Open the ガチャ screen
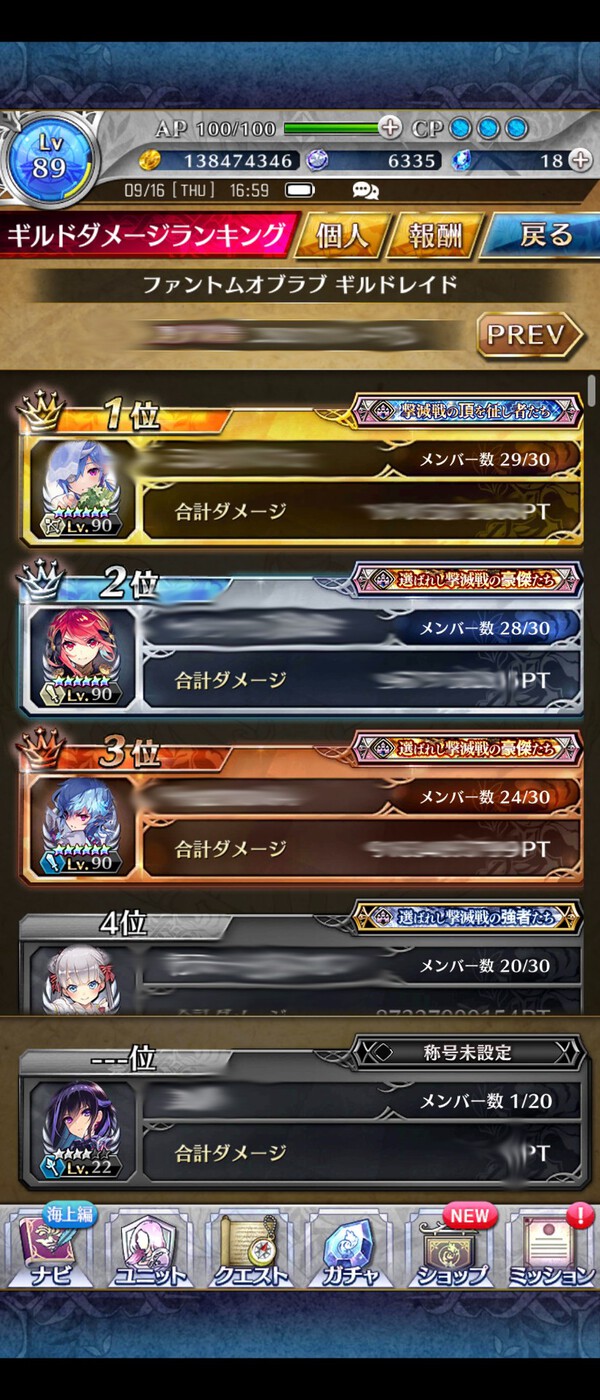The width and height of the screenshot is (600, 1400). [x=349, y=1247]
